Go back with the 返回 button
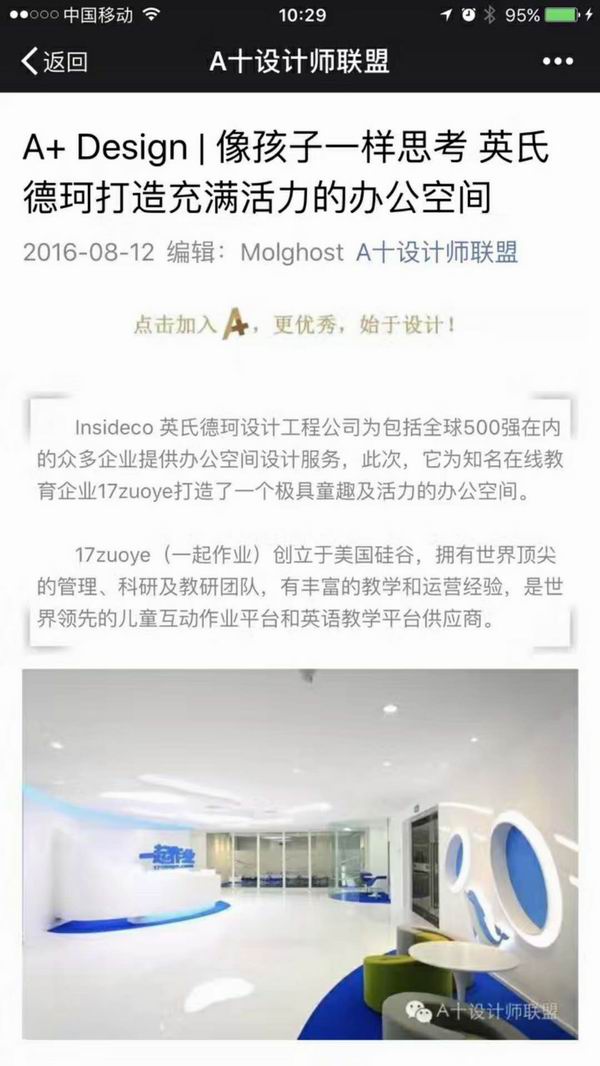The width and height of the screenshot is (600, 1066). (x=55, y=61)
